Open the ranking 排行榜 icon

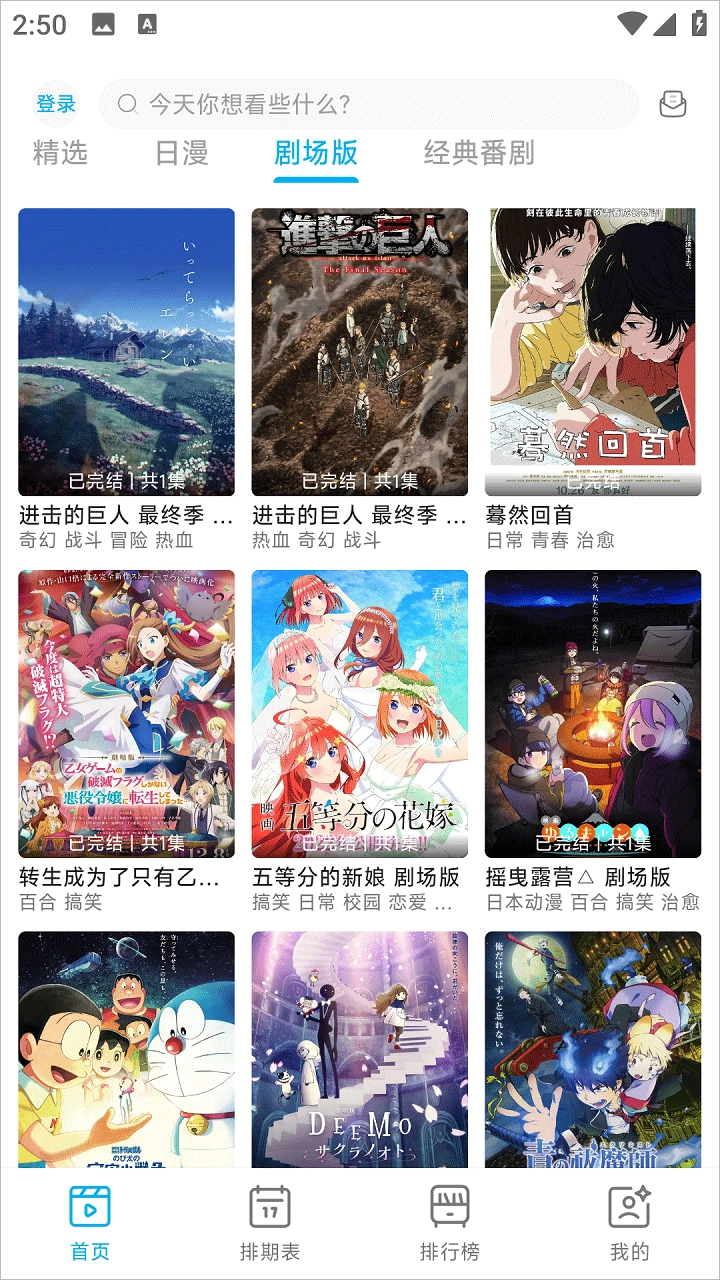pyautogui.click(x=450, y=1207)
